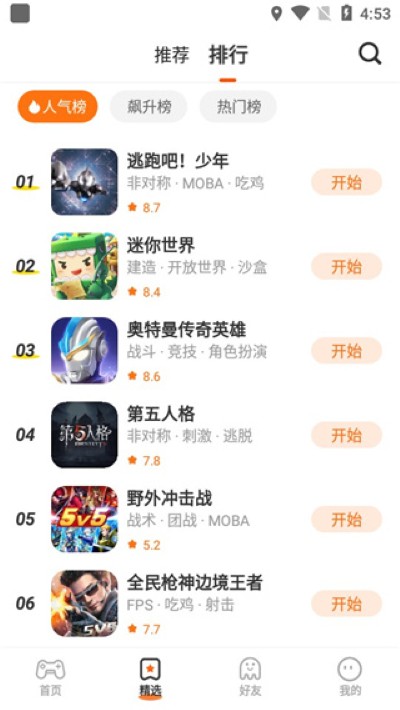Switch to the 好友 tab
This screenshot has height=710, width=400.
[x=250, y=677]
